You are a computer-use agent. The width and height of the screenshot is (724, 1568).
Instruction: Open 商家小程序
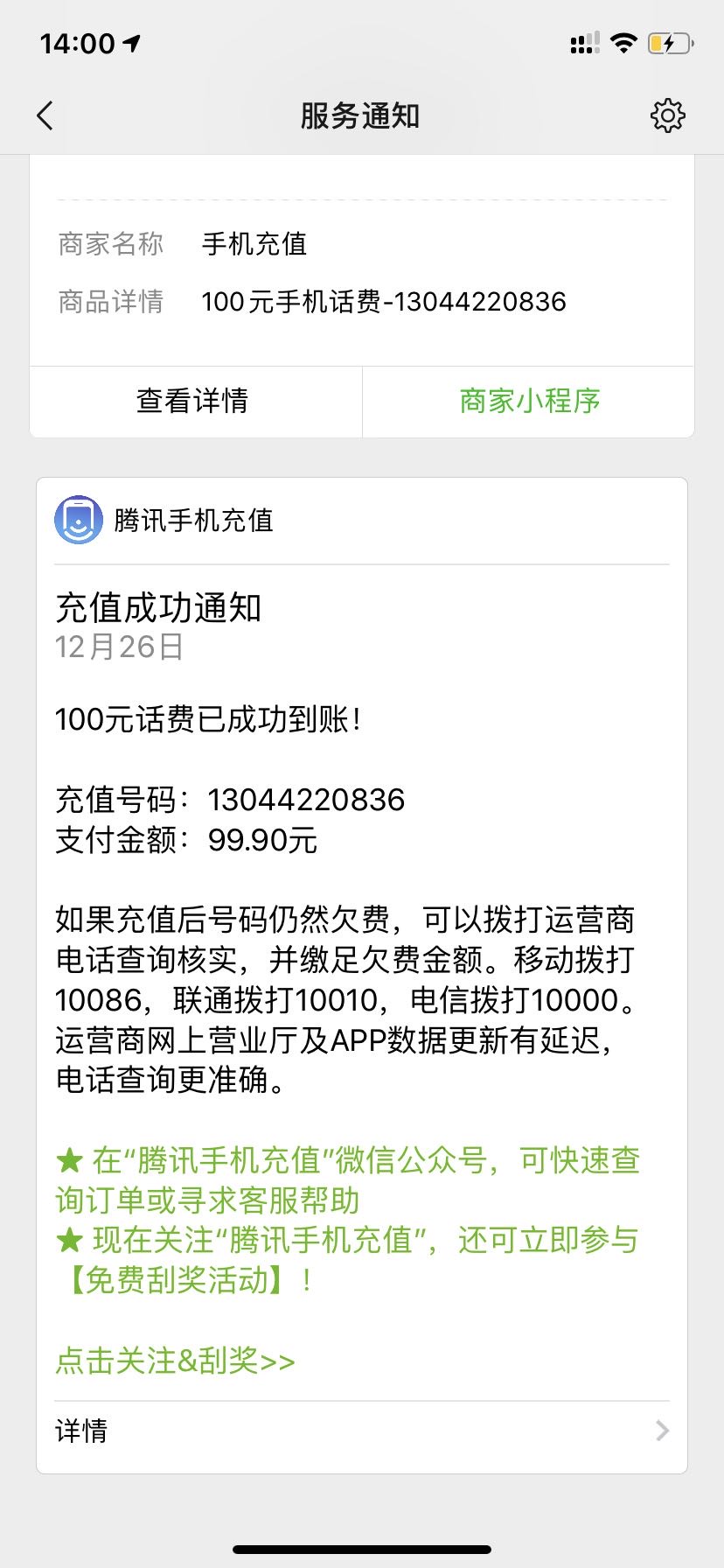tap(529, 401)
